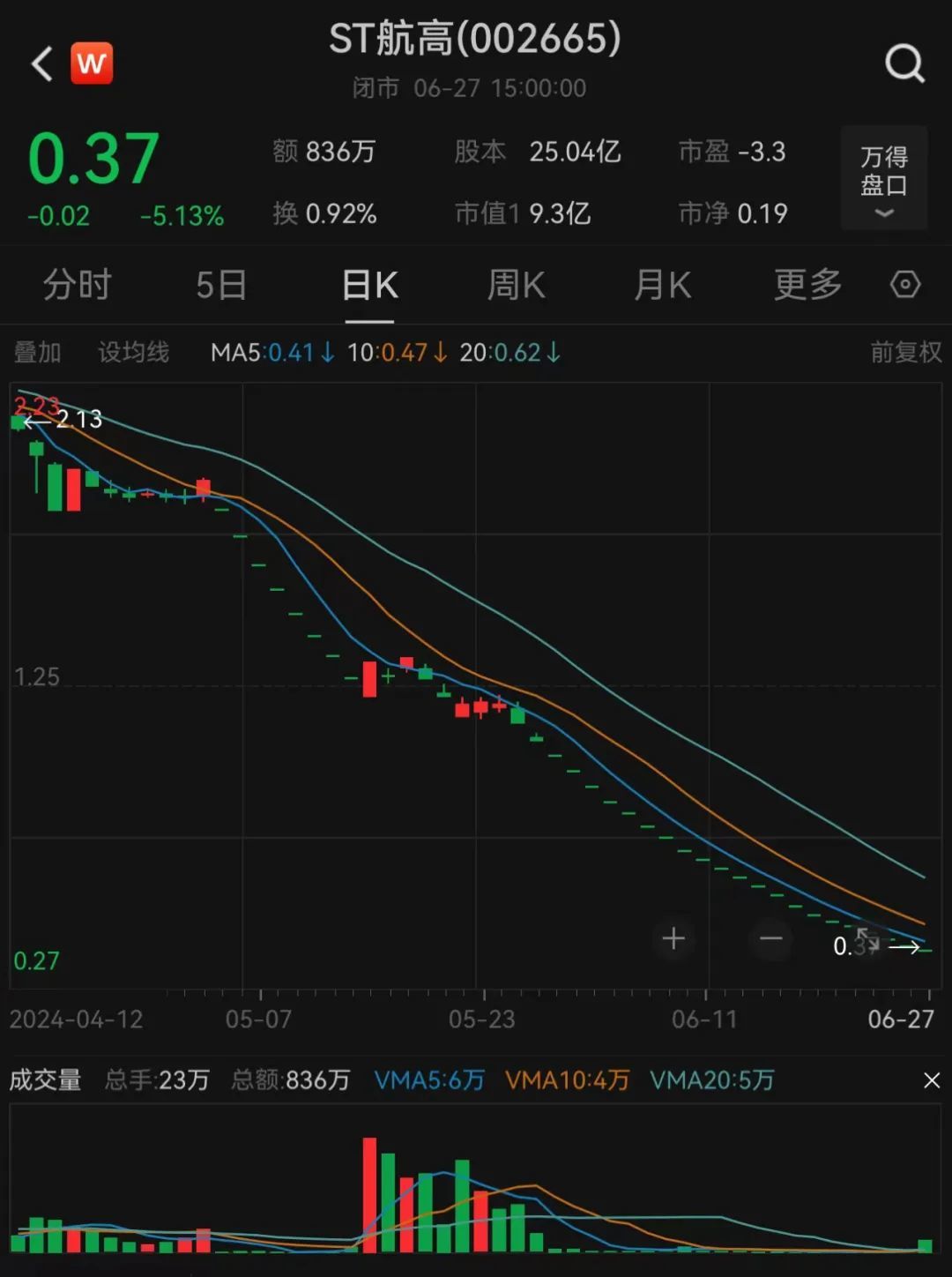952x1277 pixels.
Task: Open 设均线 moving average settings
Action: pyautogui.click(x=133, y=353)
